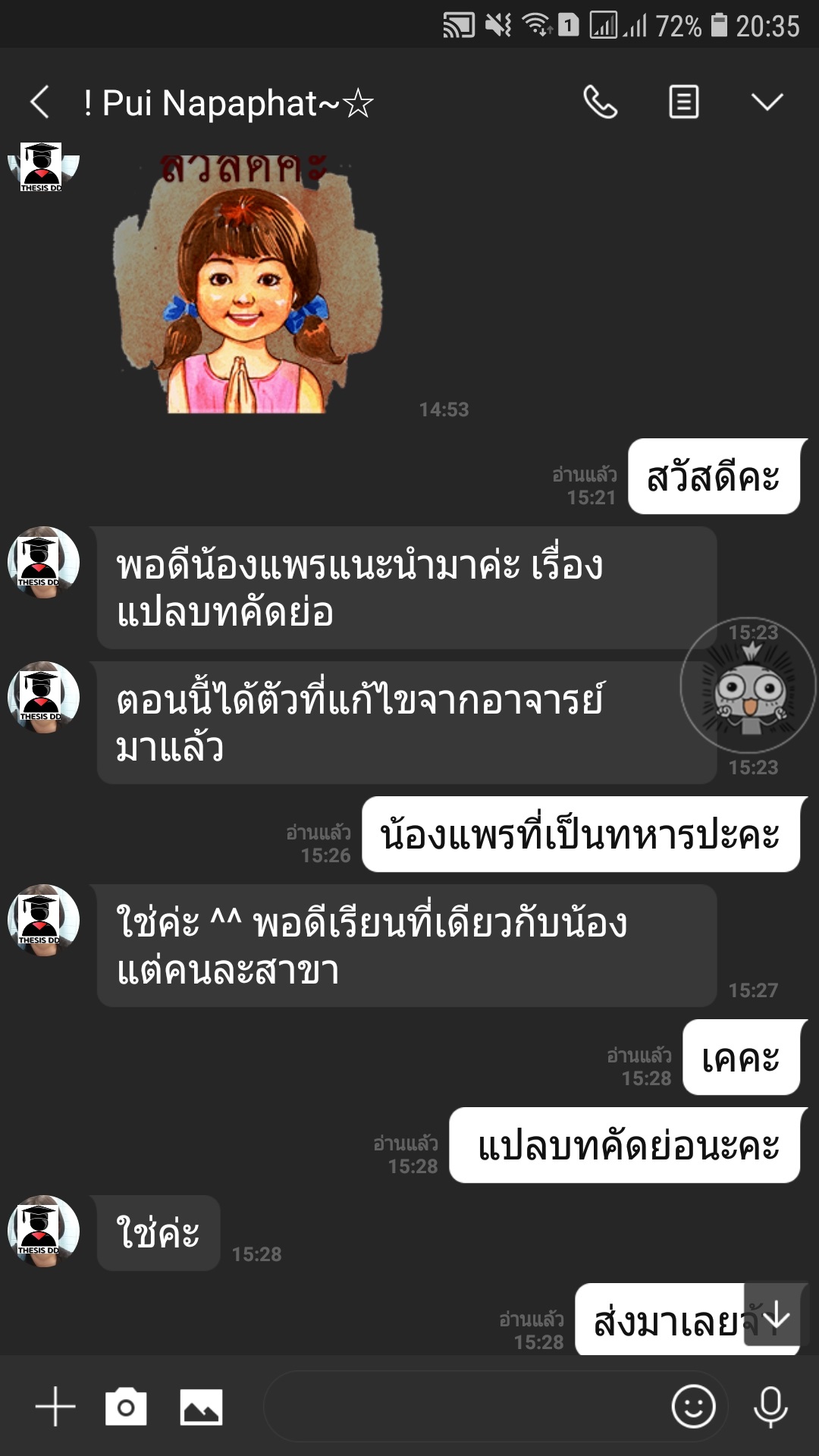Tap the floating owl sticker suggestion
819x1456 pixels.
point(748,686)
